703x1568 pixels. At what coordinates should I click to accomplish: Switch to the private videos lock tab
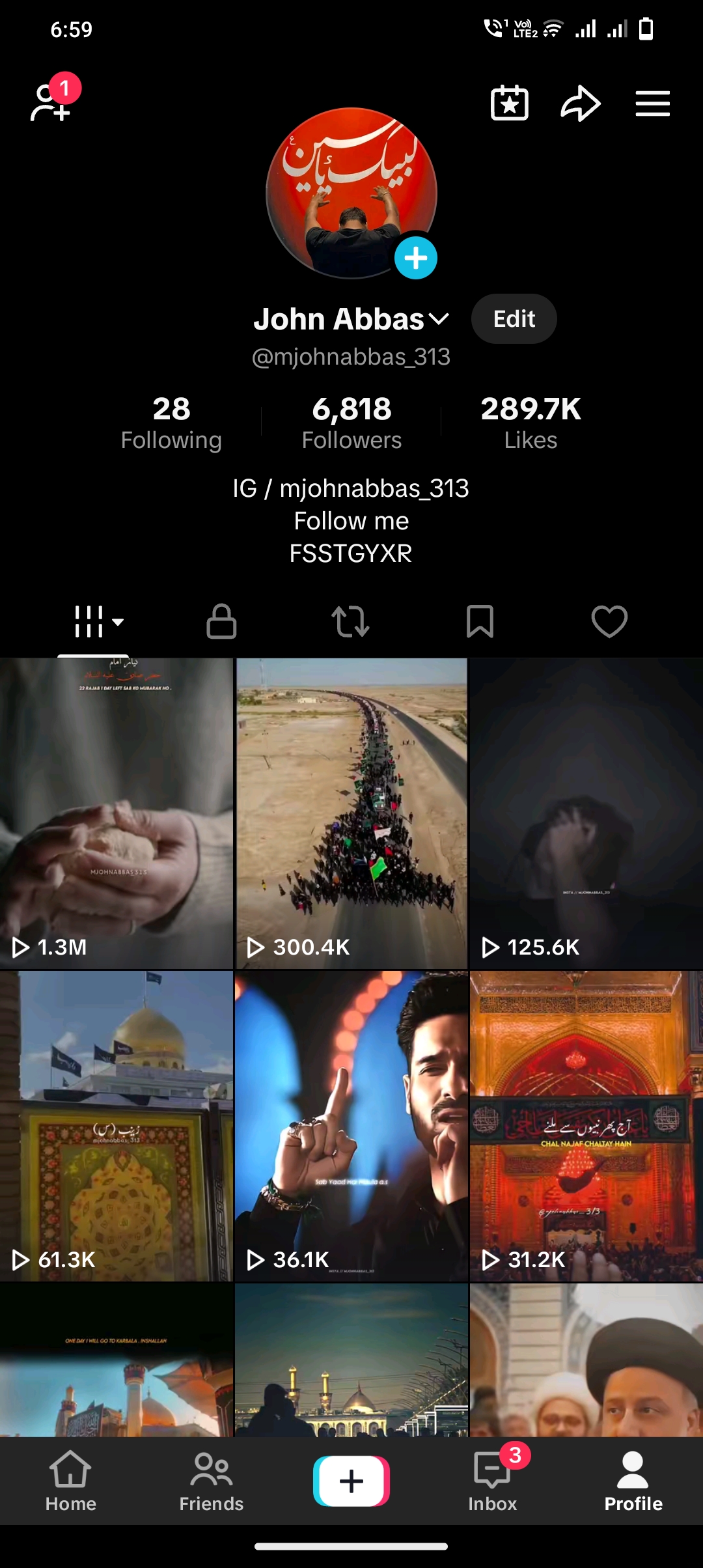(221, 621)
